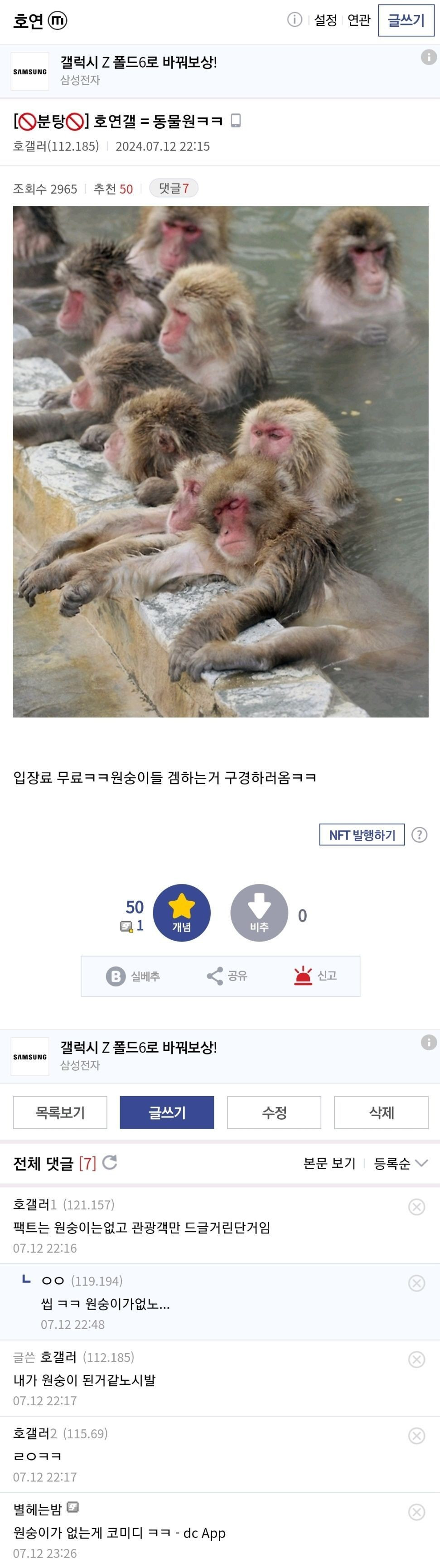
Task: Expand 등록순 sort dropdown
Action: click(x=401, y=1163)
